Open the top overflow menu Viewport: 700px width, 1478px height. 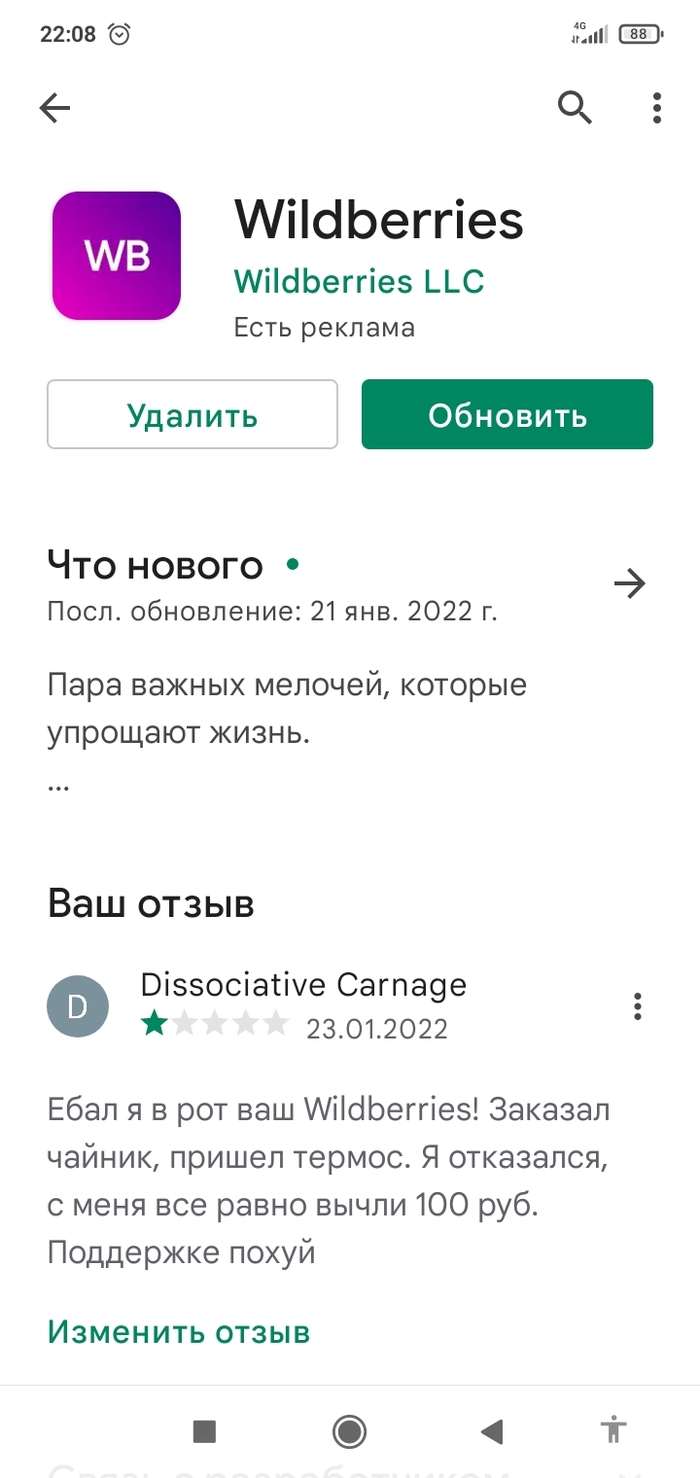click(657, 107)
